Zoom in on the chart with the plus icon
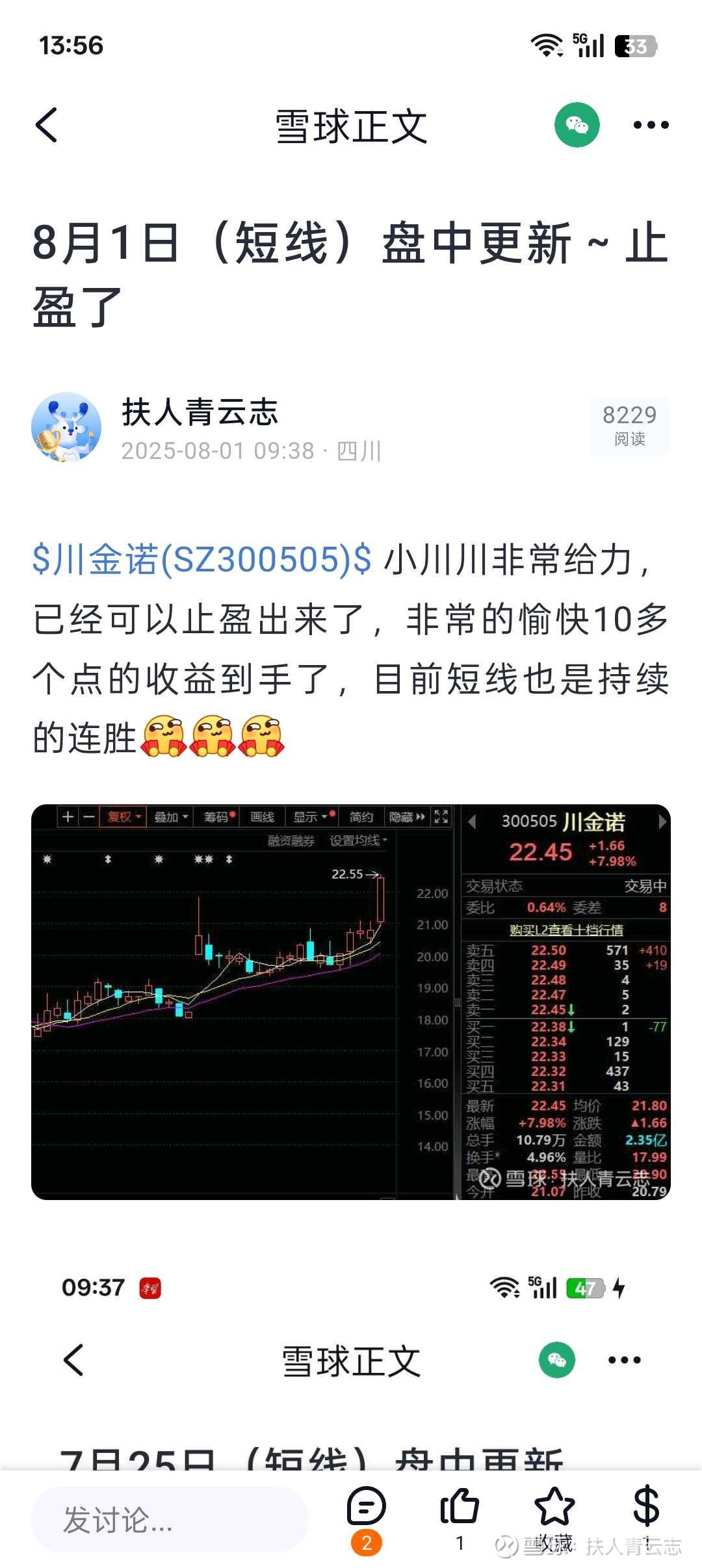 (x=68, y=818)
